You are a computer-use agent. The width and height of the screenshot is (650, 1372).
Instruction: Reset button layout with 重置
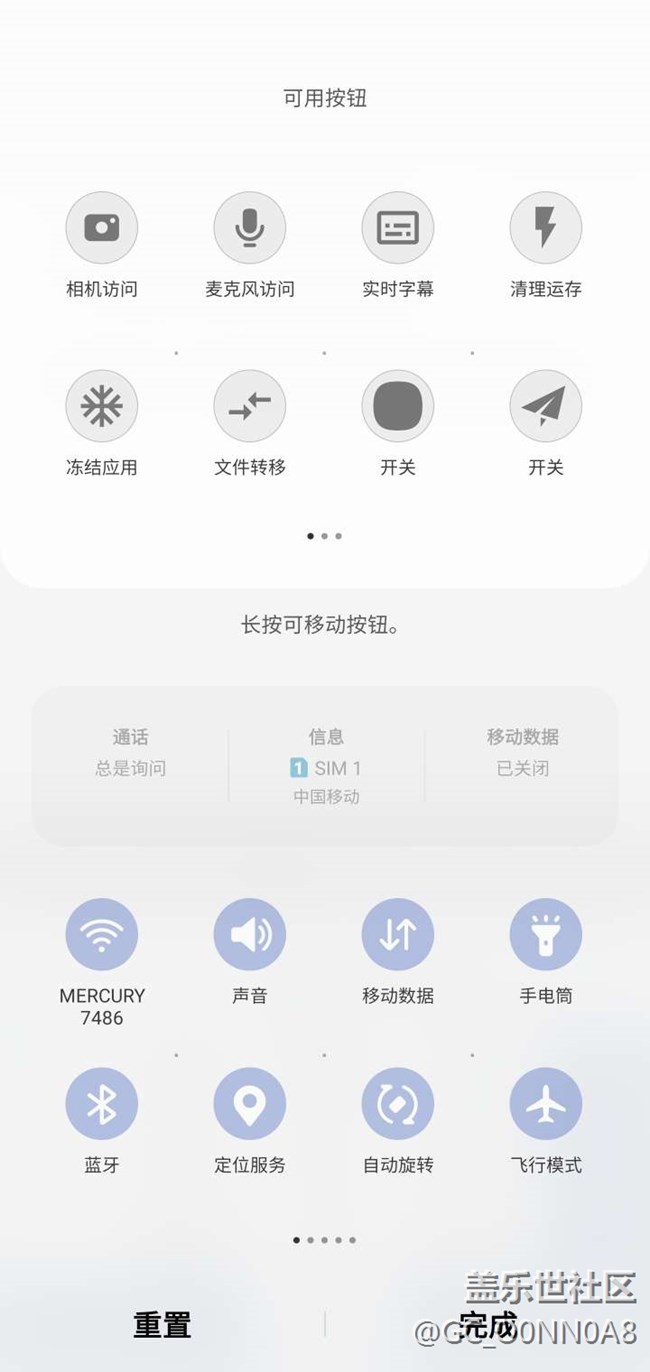point(162,1325)
